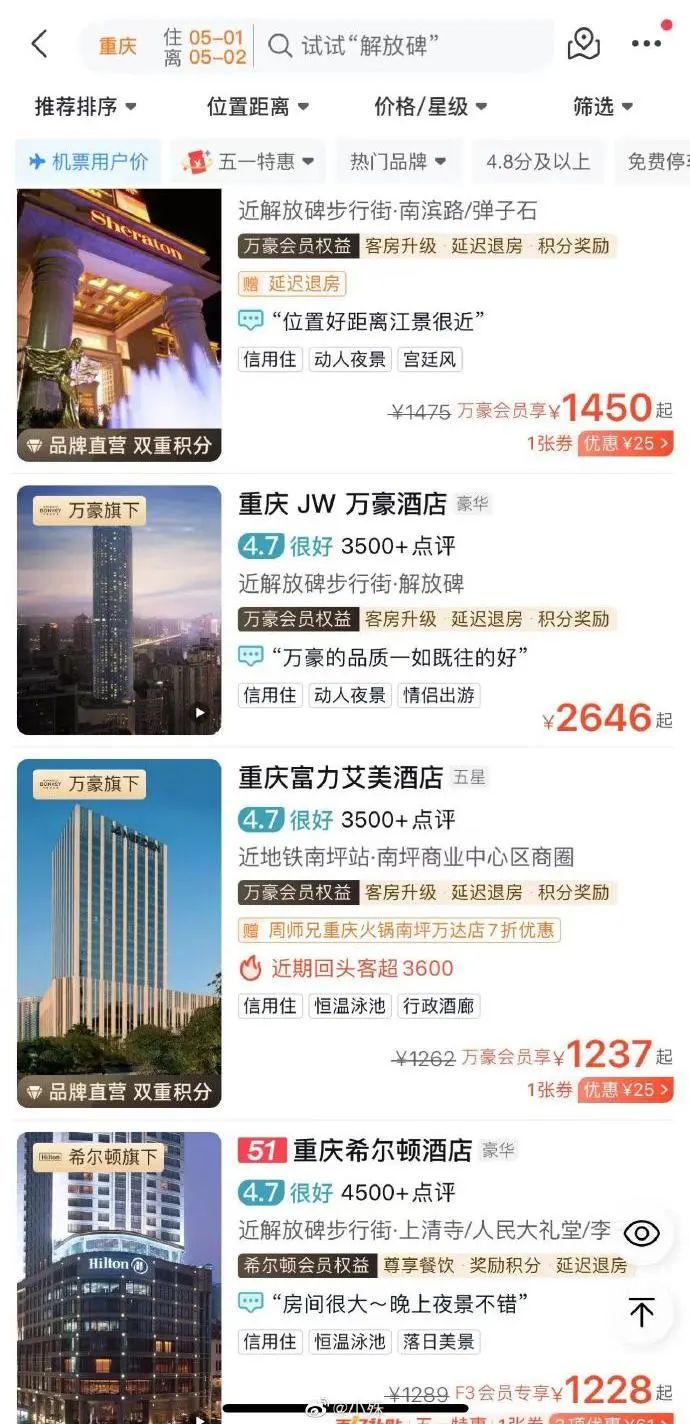Expand the 推荐排序 sort dropdown
This screenshot has width=690, height=1424.
click(86, 106)
